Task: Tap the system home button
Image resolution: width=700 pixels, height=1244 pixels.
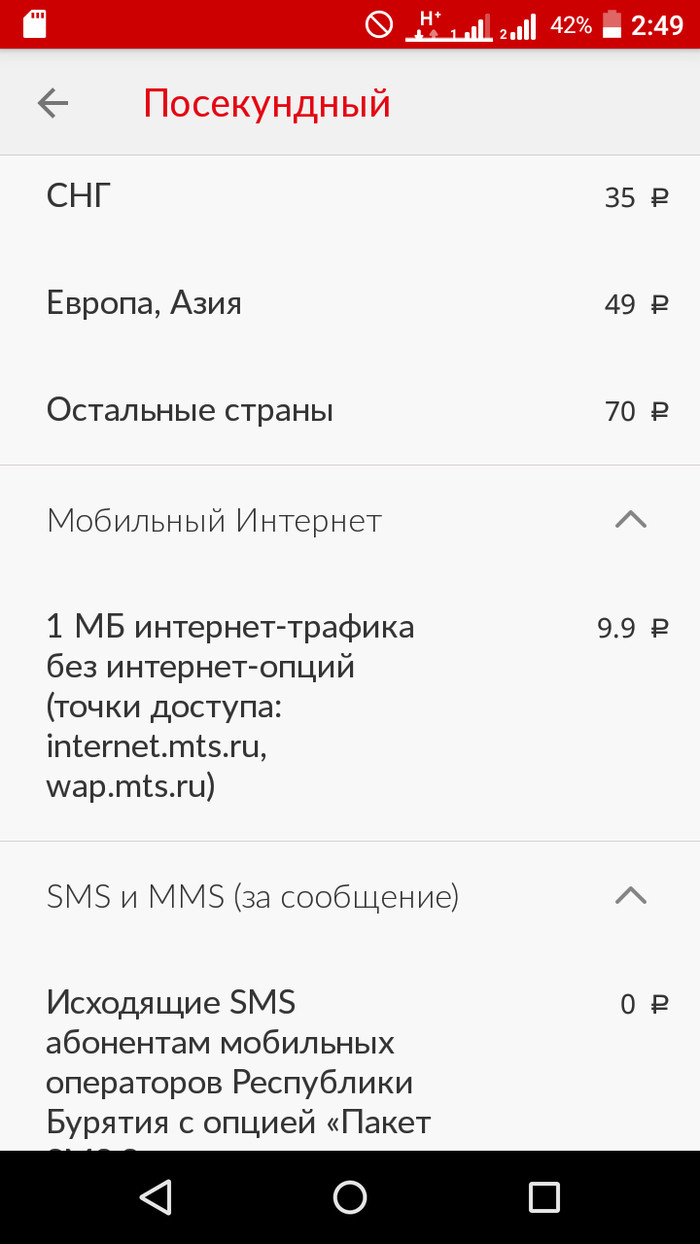Action: point(350,1197)
